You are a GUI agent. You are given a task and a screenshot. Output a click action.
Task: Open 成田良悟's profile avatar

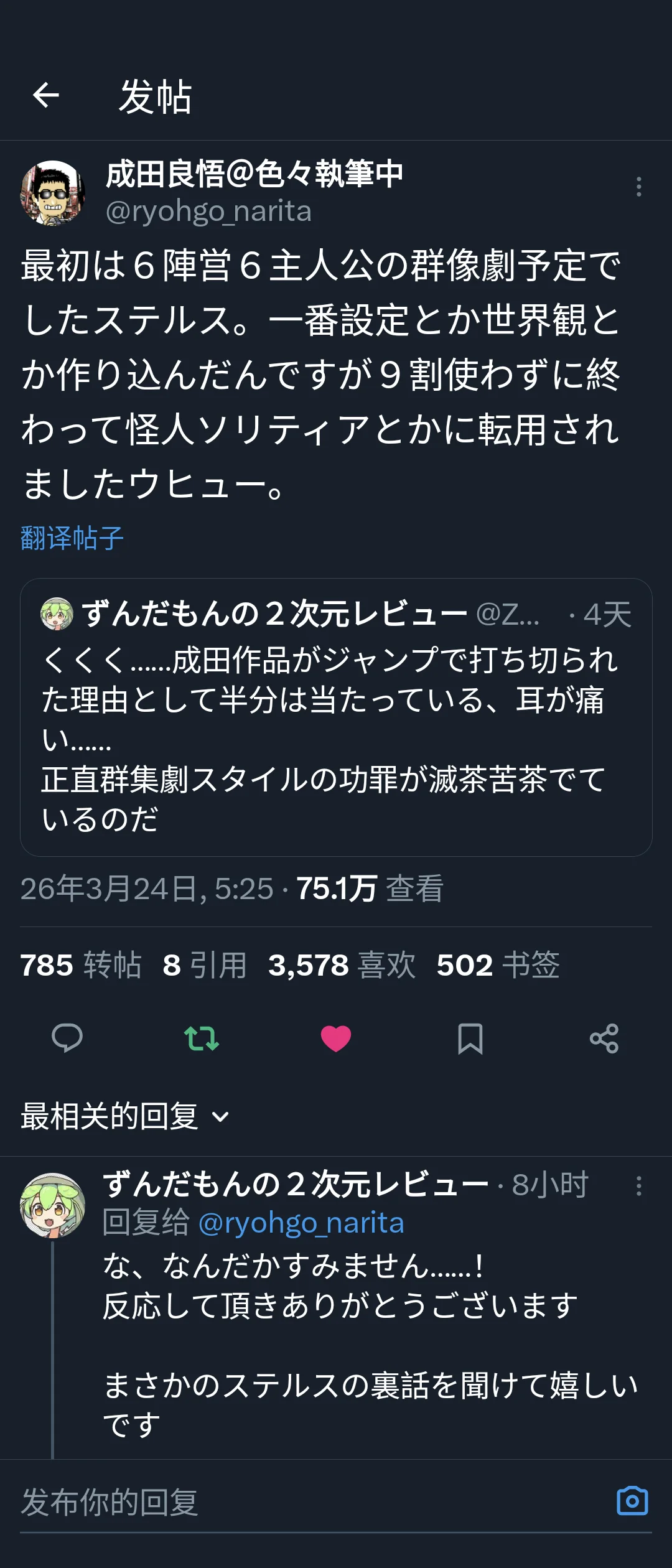(53, 193)
